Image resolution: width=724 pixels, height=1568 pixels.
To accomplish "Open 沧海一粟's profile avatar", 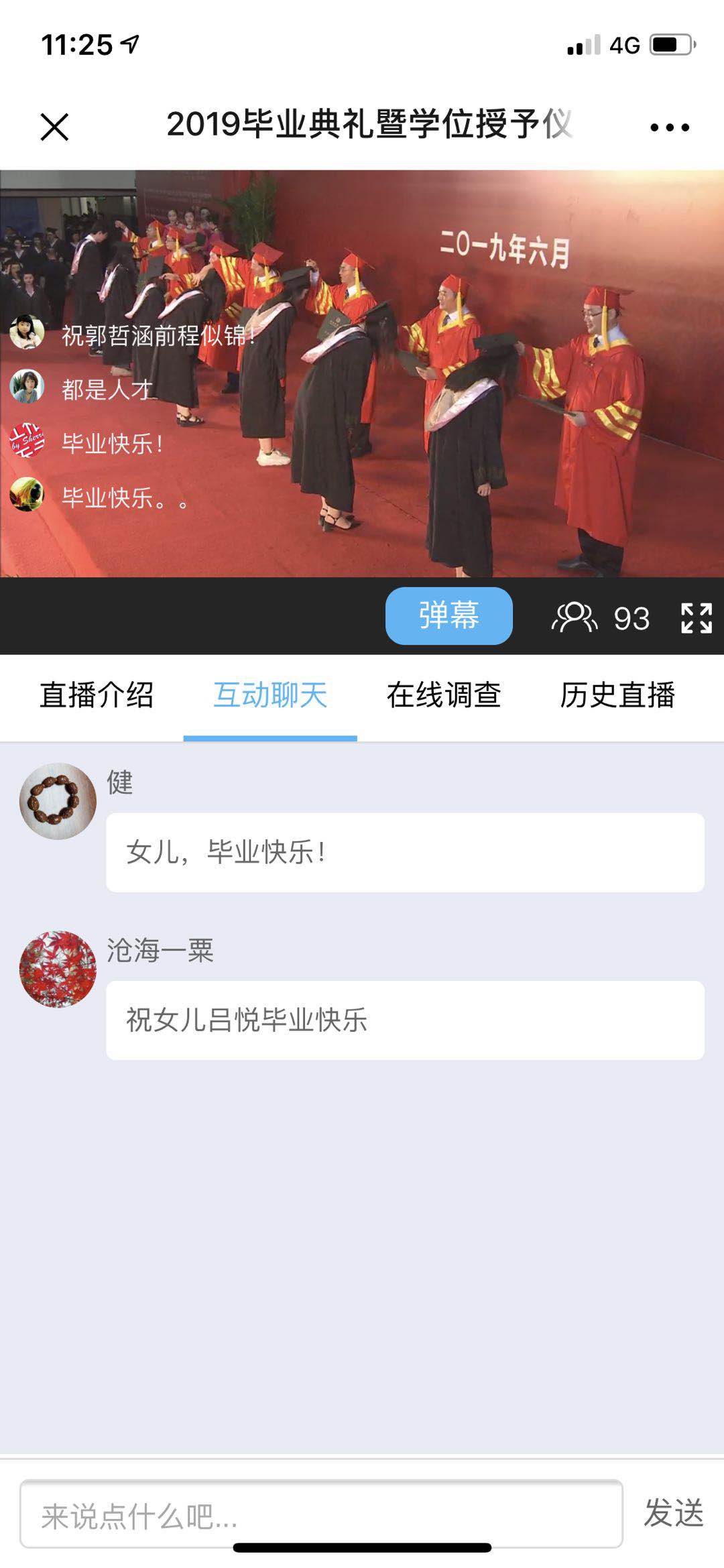I will tap(58, 969).
